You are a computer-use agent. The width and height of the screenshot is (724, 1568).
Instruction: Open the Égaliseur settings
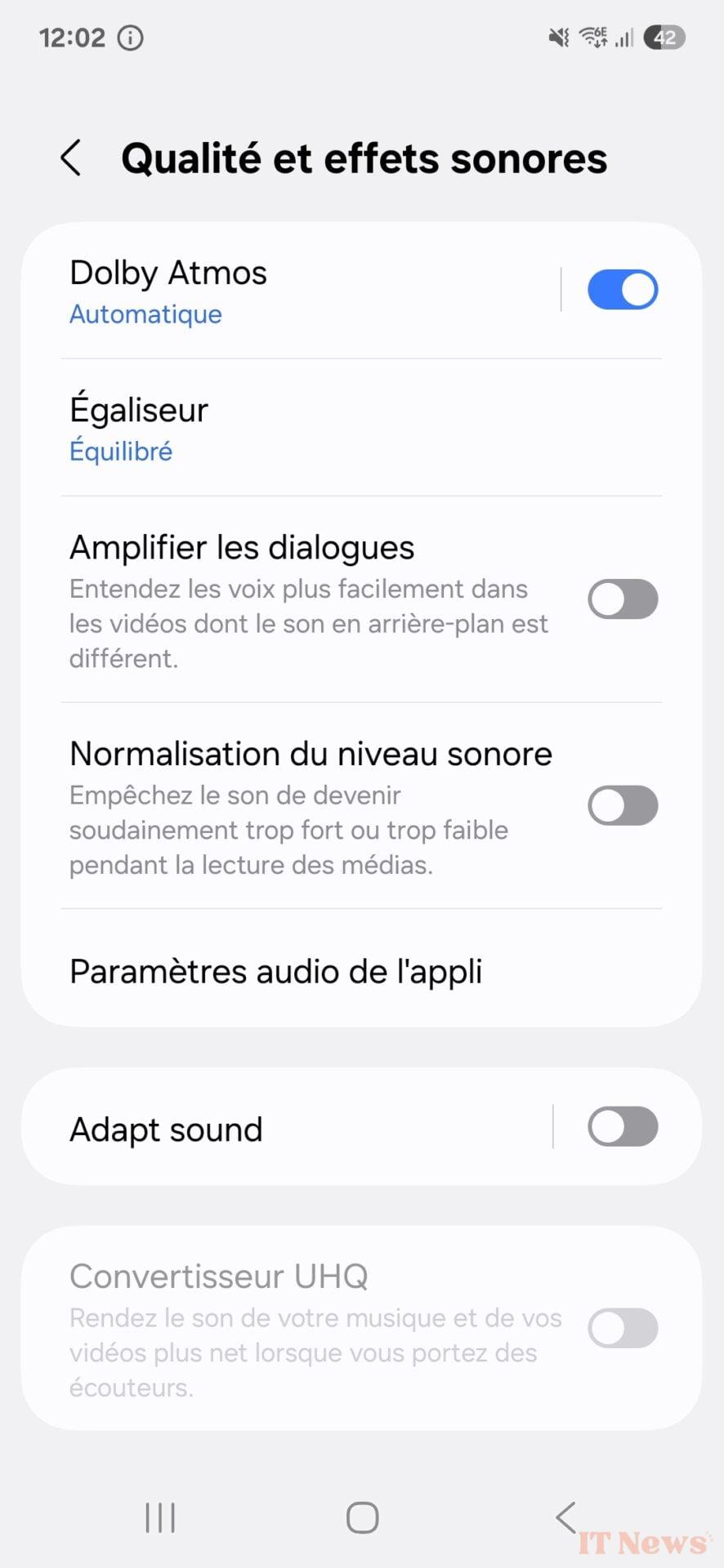point(245,428)
